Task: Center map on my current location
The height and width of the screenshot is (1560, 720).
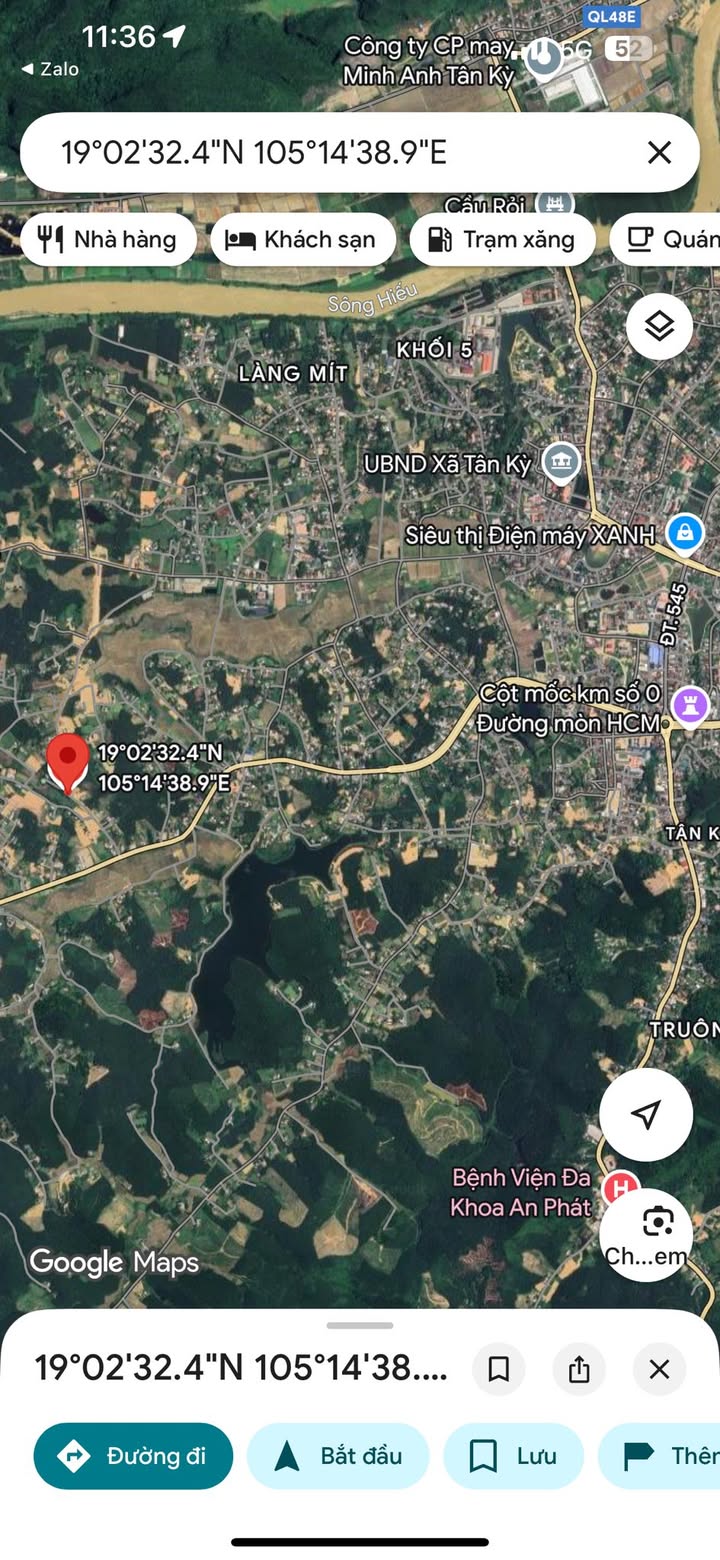Action: [646, 1114]
